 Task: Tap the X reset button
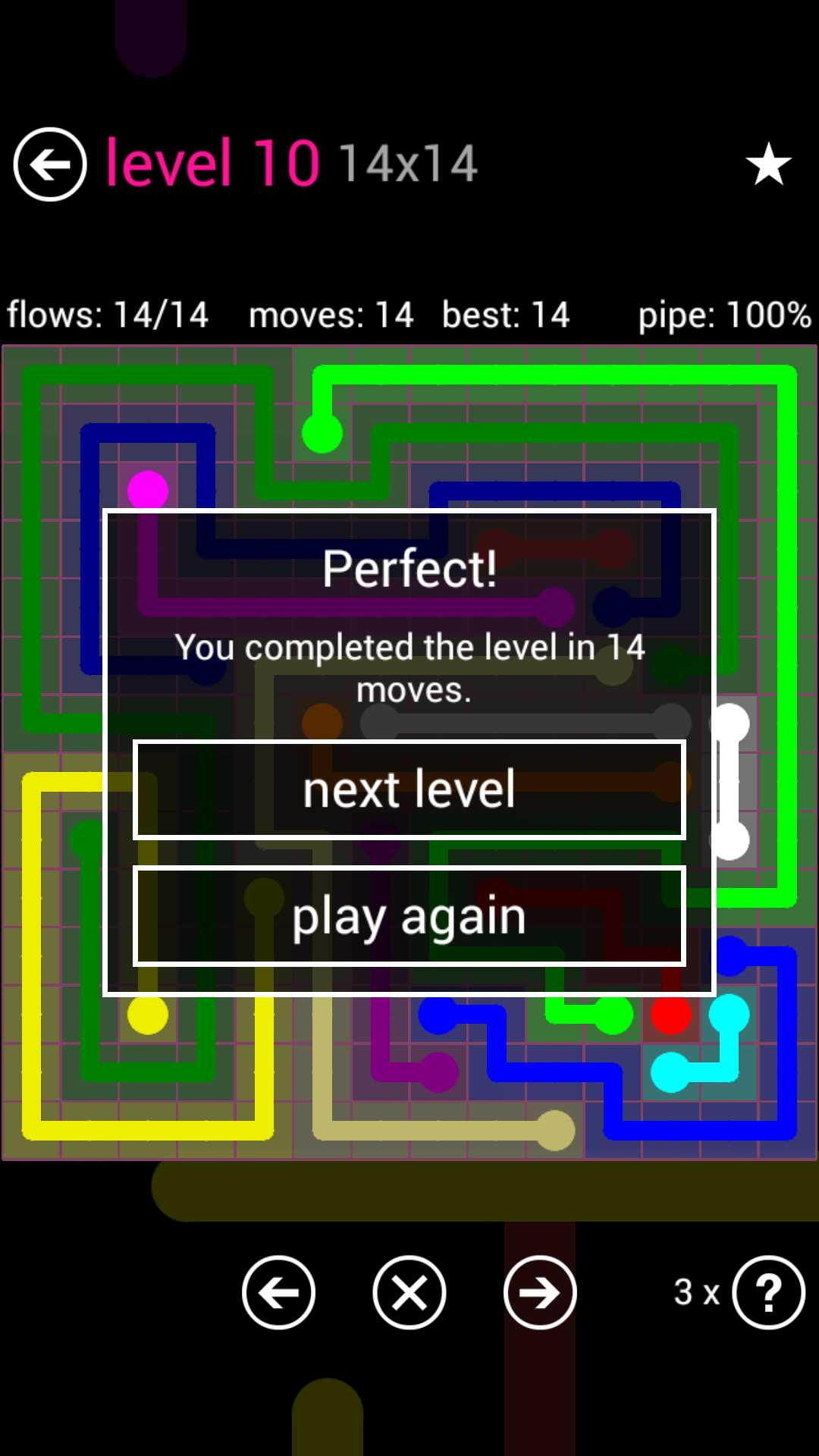(409, 1292)
